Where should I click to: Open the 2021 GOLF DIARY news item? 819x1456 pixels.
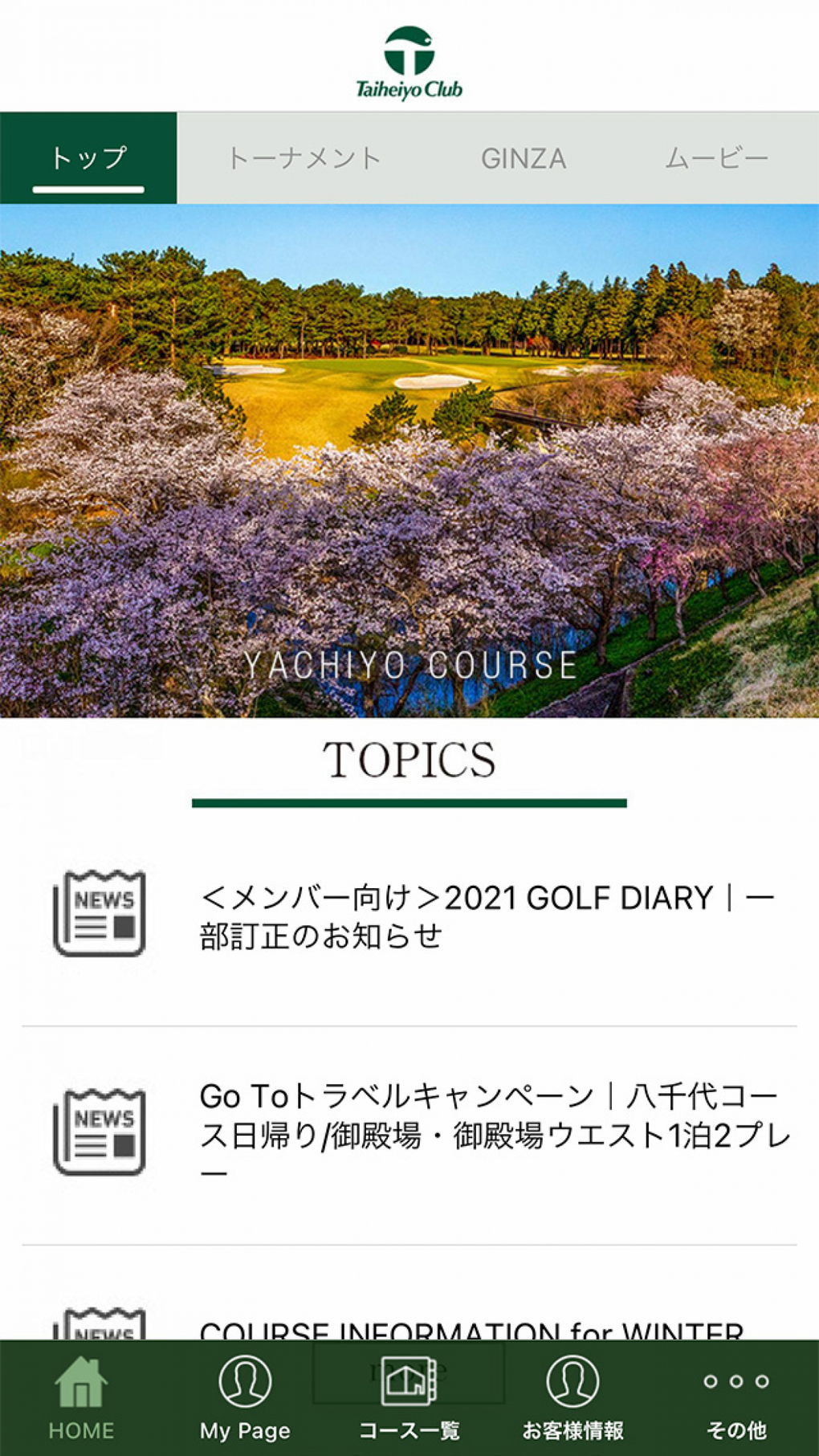click(486, 916)
